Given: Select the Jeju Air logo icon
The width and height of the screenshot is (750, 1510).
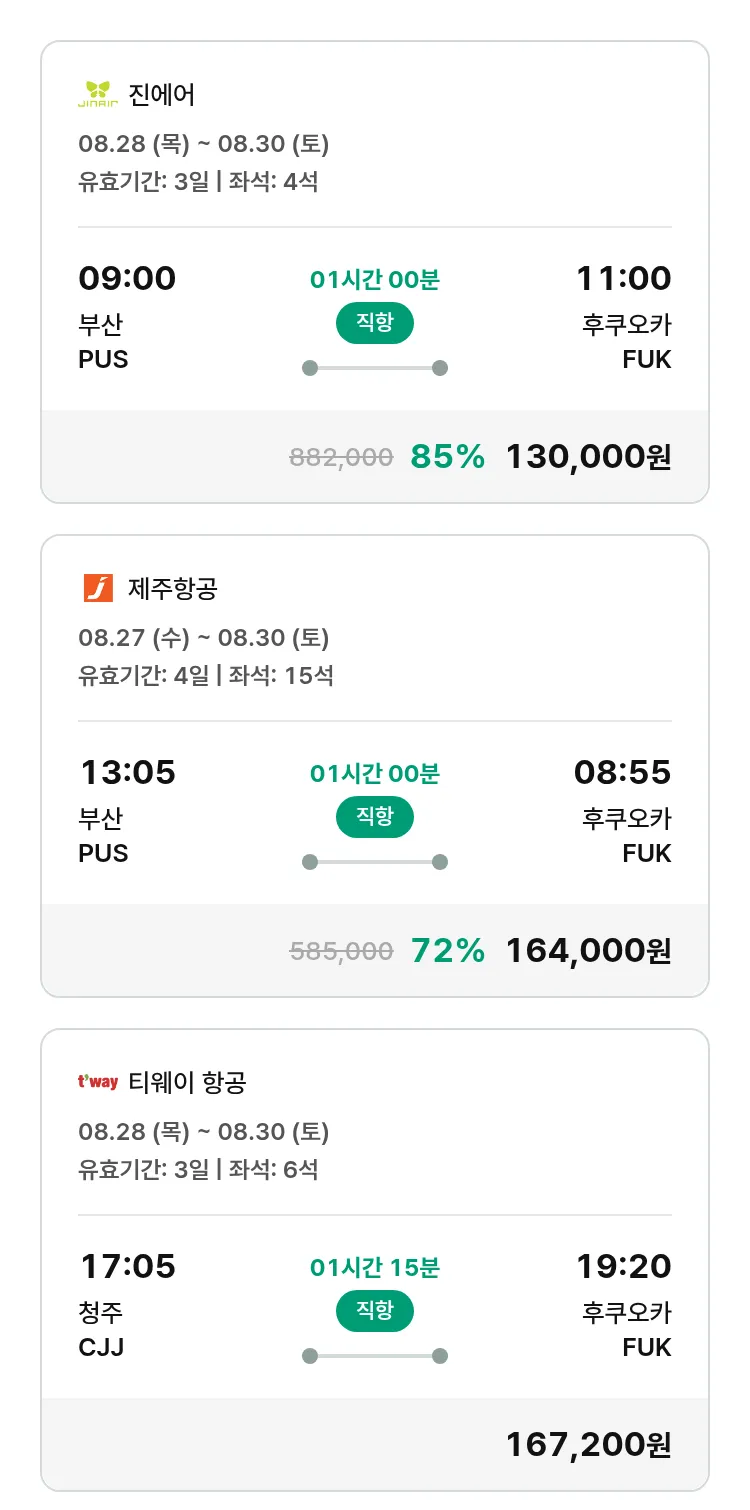Looking at the screenshot, I should tap(98, 589).
